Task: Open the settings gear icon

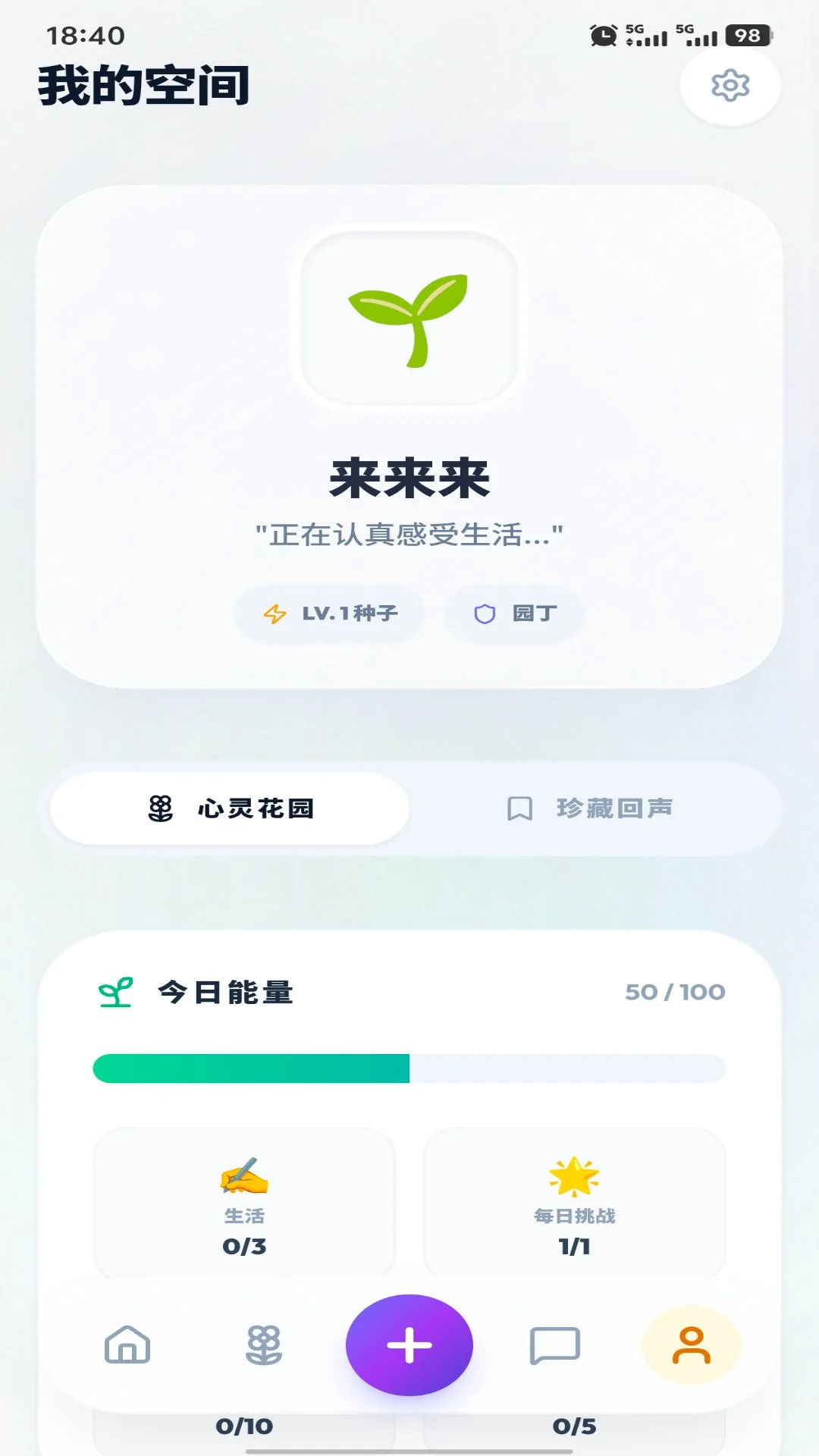Action: [x=728, y=86]
